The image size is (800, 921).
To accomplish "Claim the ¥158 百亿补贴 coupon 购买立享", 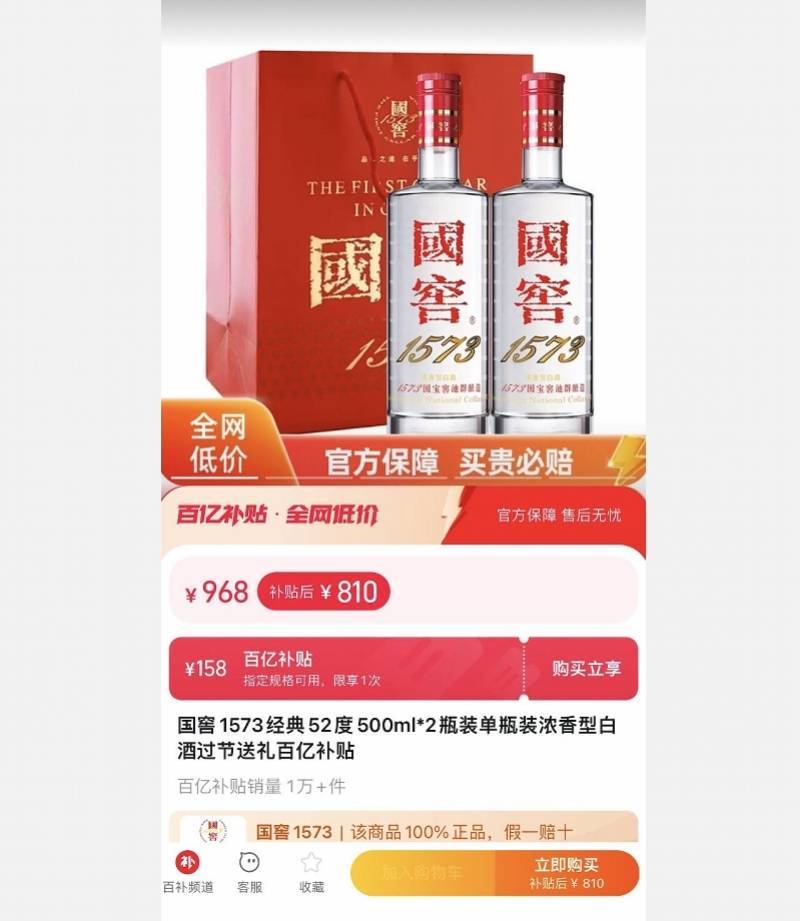I will tap(586, 669).
